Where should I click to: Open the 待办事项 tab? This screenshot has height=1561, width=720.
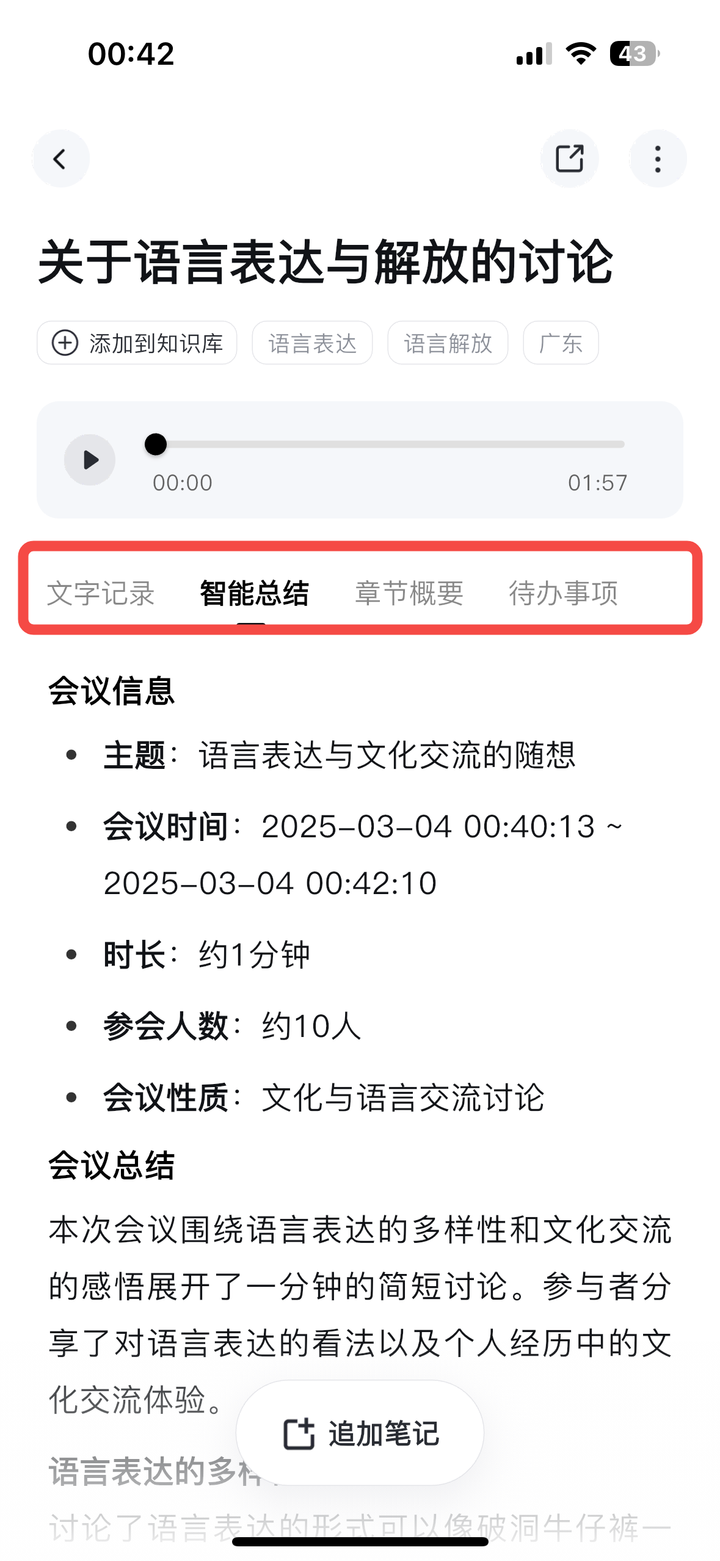(x=563, y=593)
